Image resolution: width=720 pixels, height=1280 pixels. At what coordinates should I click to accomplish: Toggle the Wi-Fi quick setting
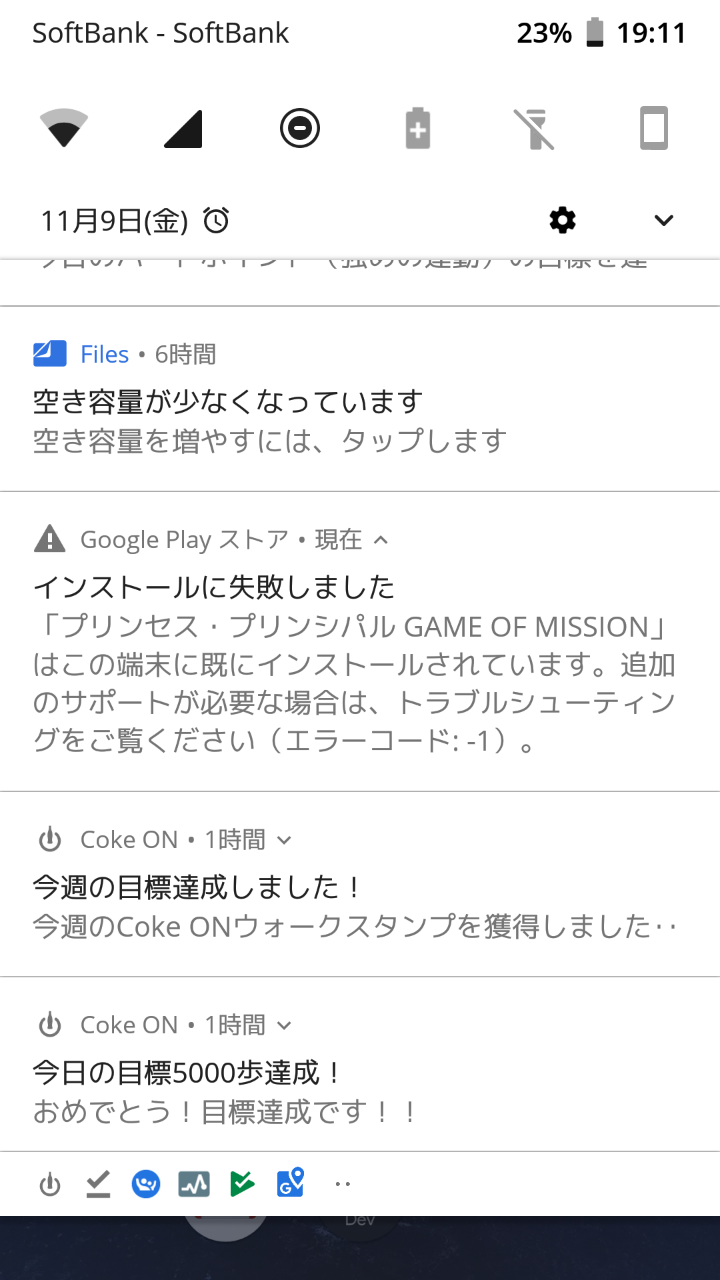coord(64,129)
